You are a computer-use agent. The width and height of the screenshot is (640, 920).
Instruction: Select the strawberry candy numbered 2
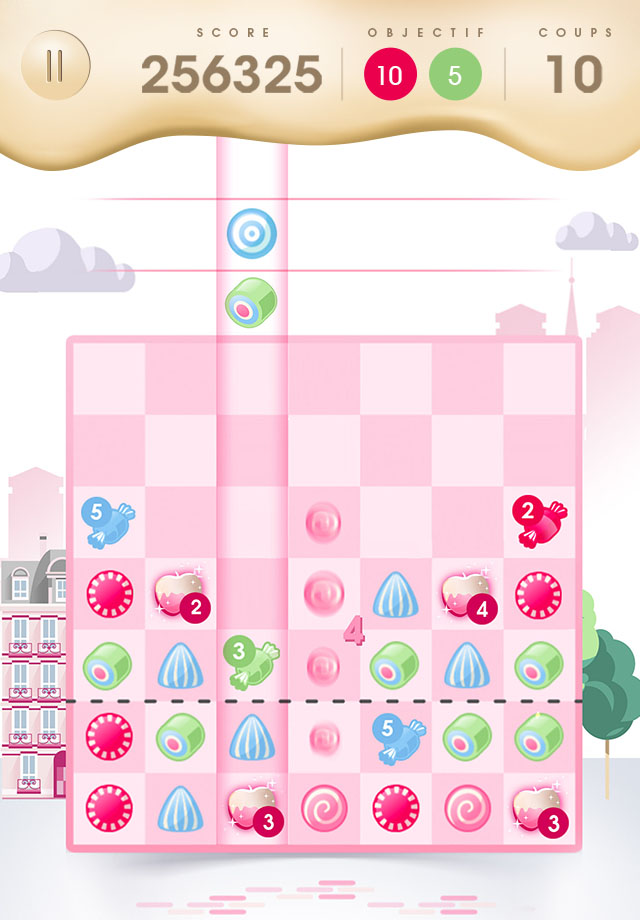pos(181,595)
